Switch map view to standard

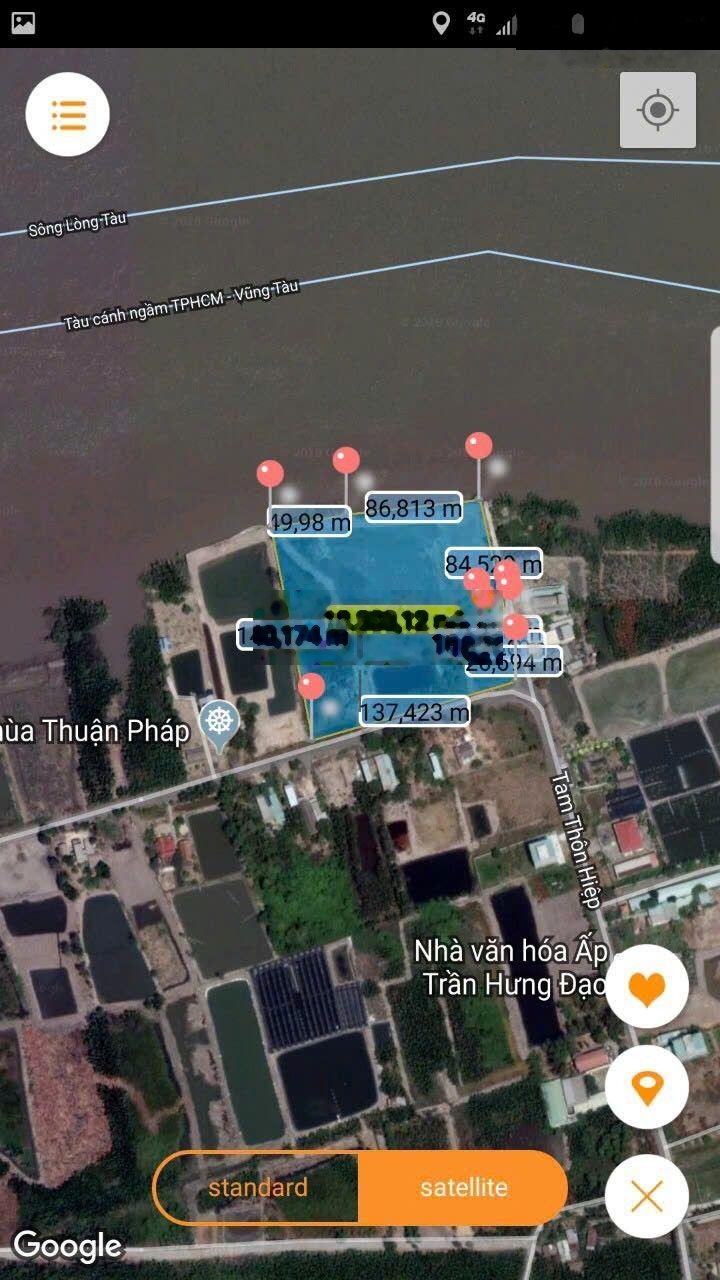257,1187
